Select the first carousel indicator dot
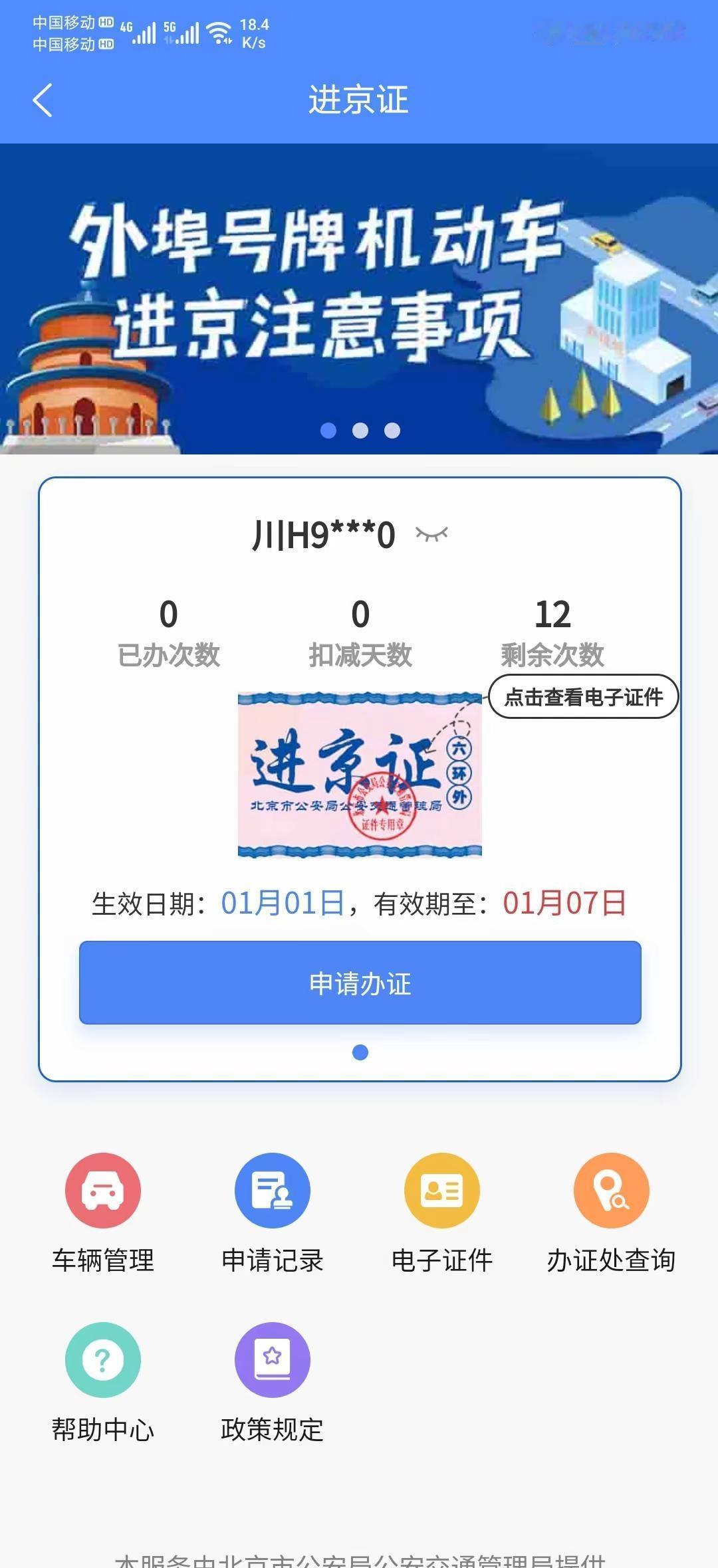 click(x=327, y=431)
